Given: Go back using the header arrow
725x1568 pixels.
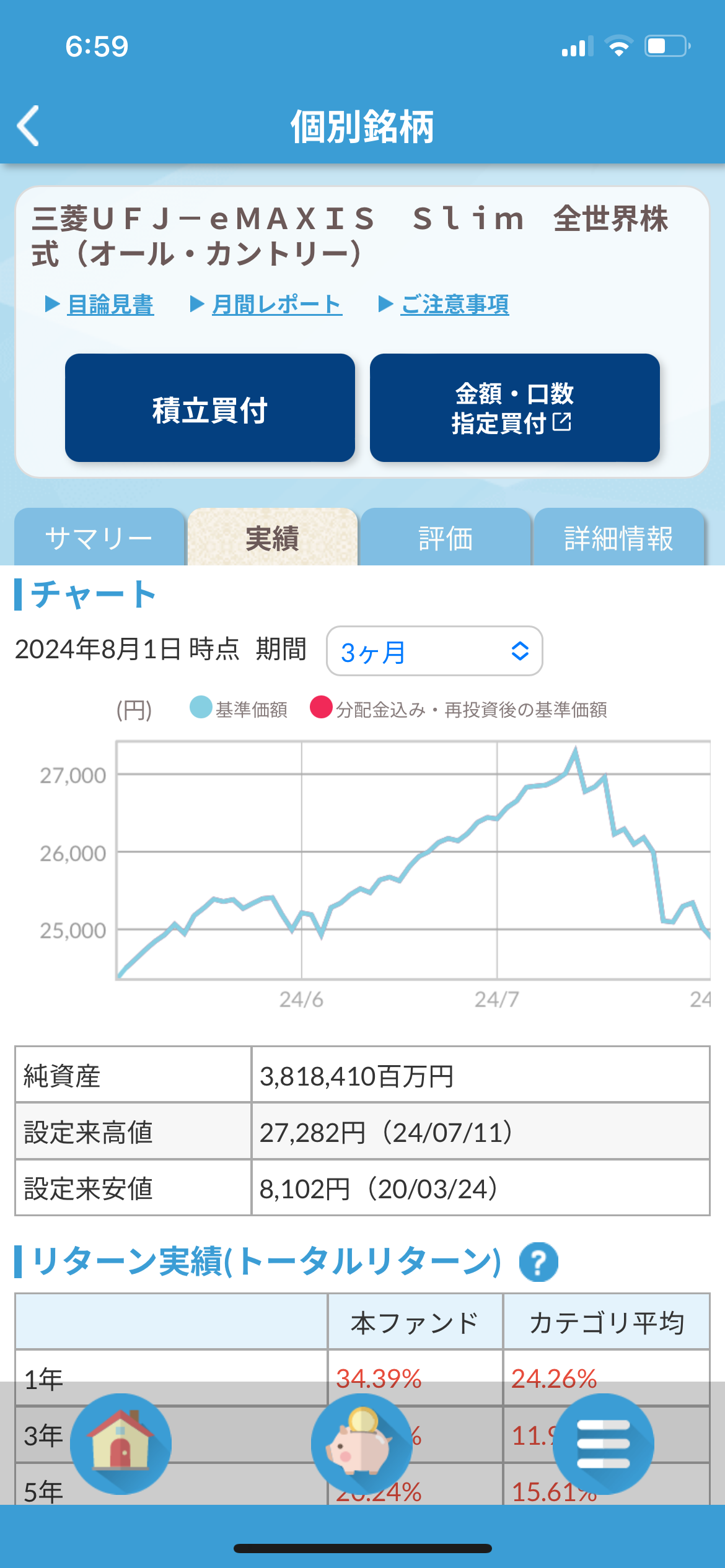Looking at the screenshot, I should 28,126.
